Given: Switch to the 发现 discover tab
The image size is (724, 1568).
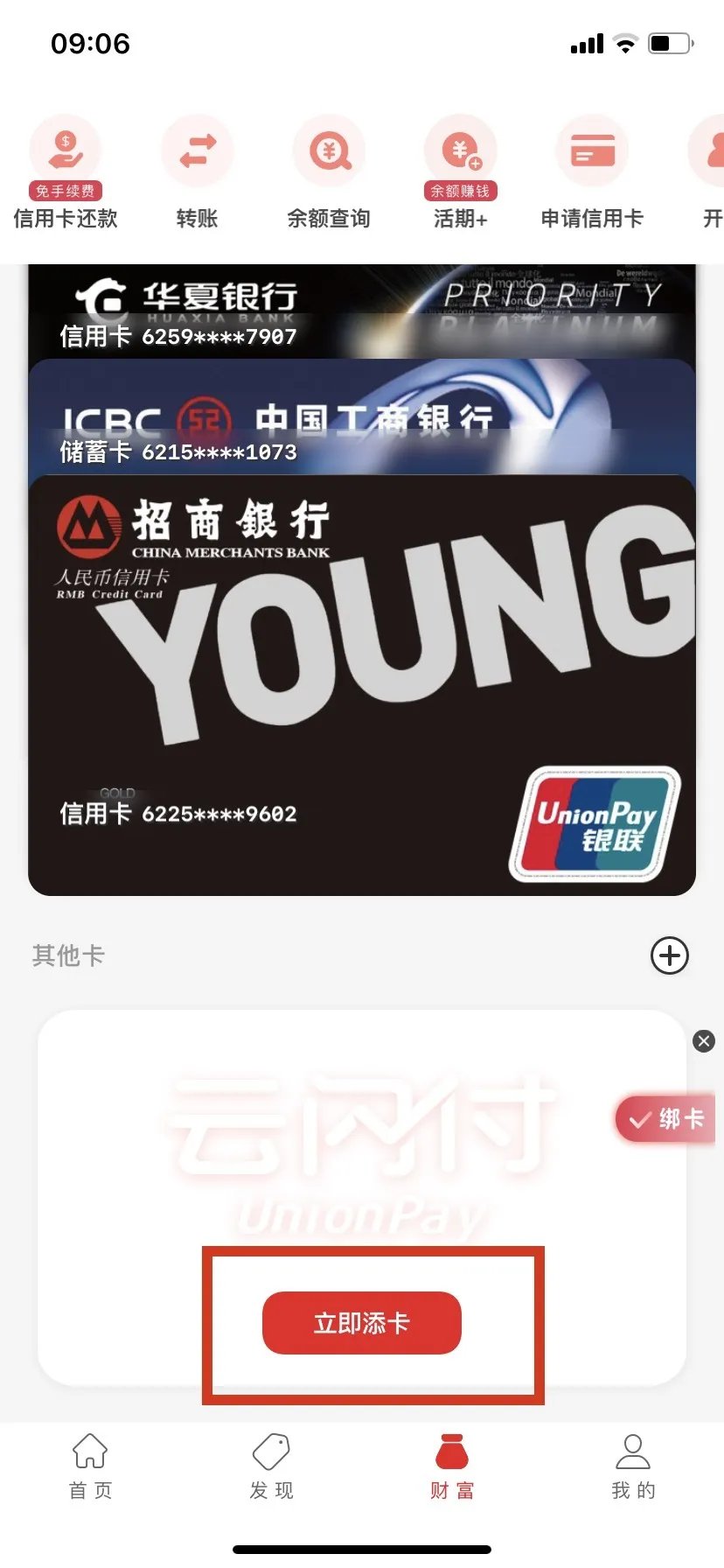Looking at the screenshot, I should 271,1466.
